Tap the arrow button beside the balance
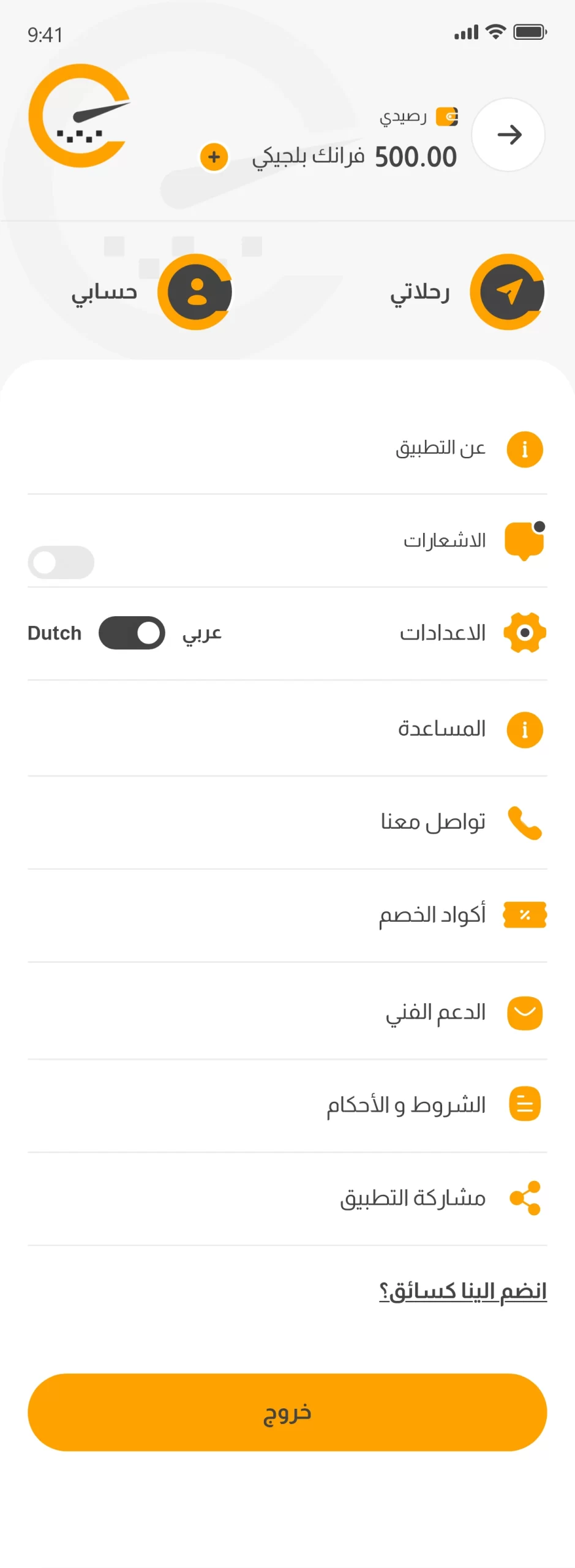Screen dimensions: 575x1568 [508, 134]
